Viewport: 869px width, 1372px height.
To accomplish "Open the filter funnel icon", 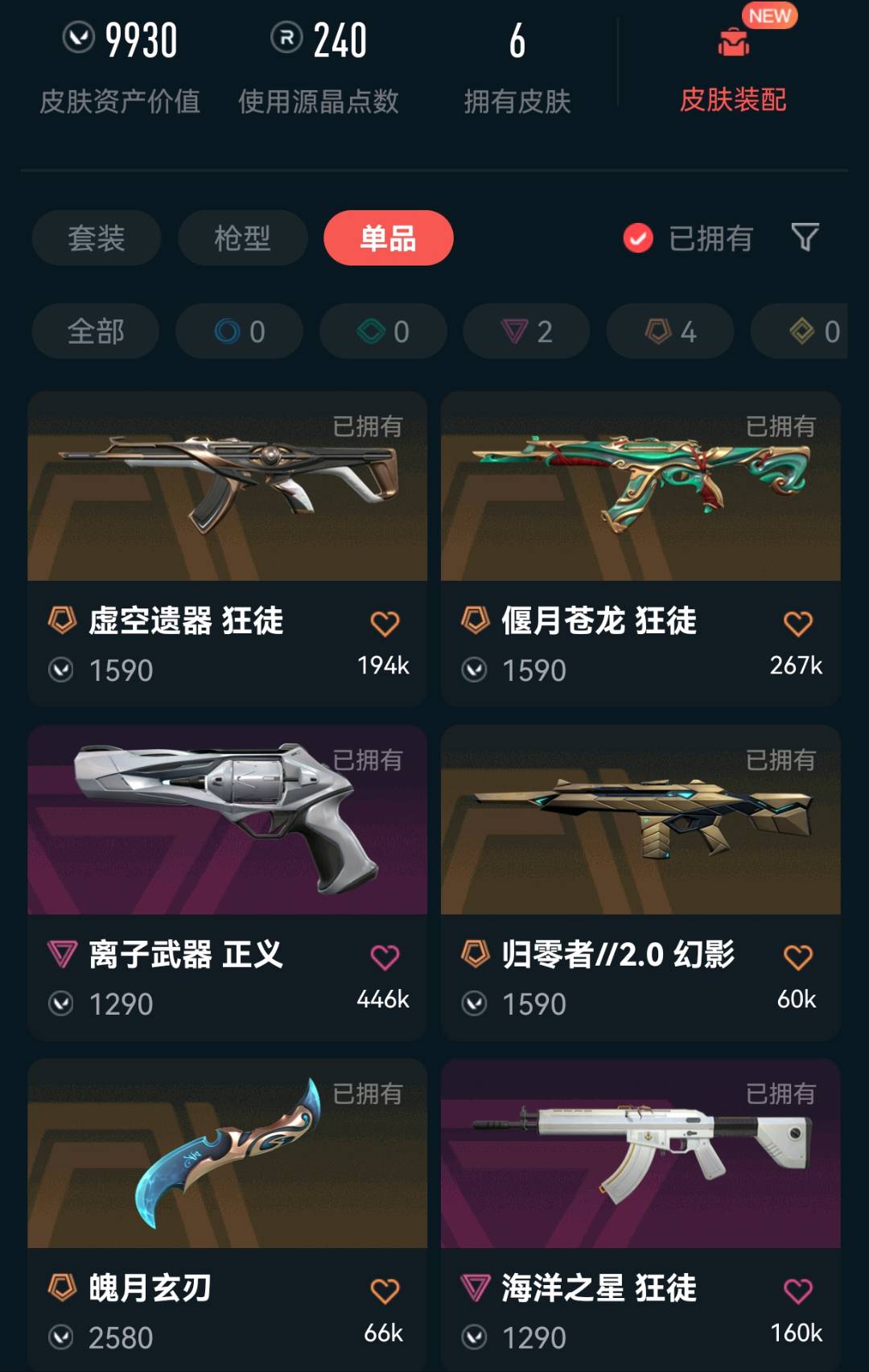I will coord(805,237).
